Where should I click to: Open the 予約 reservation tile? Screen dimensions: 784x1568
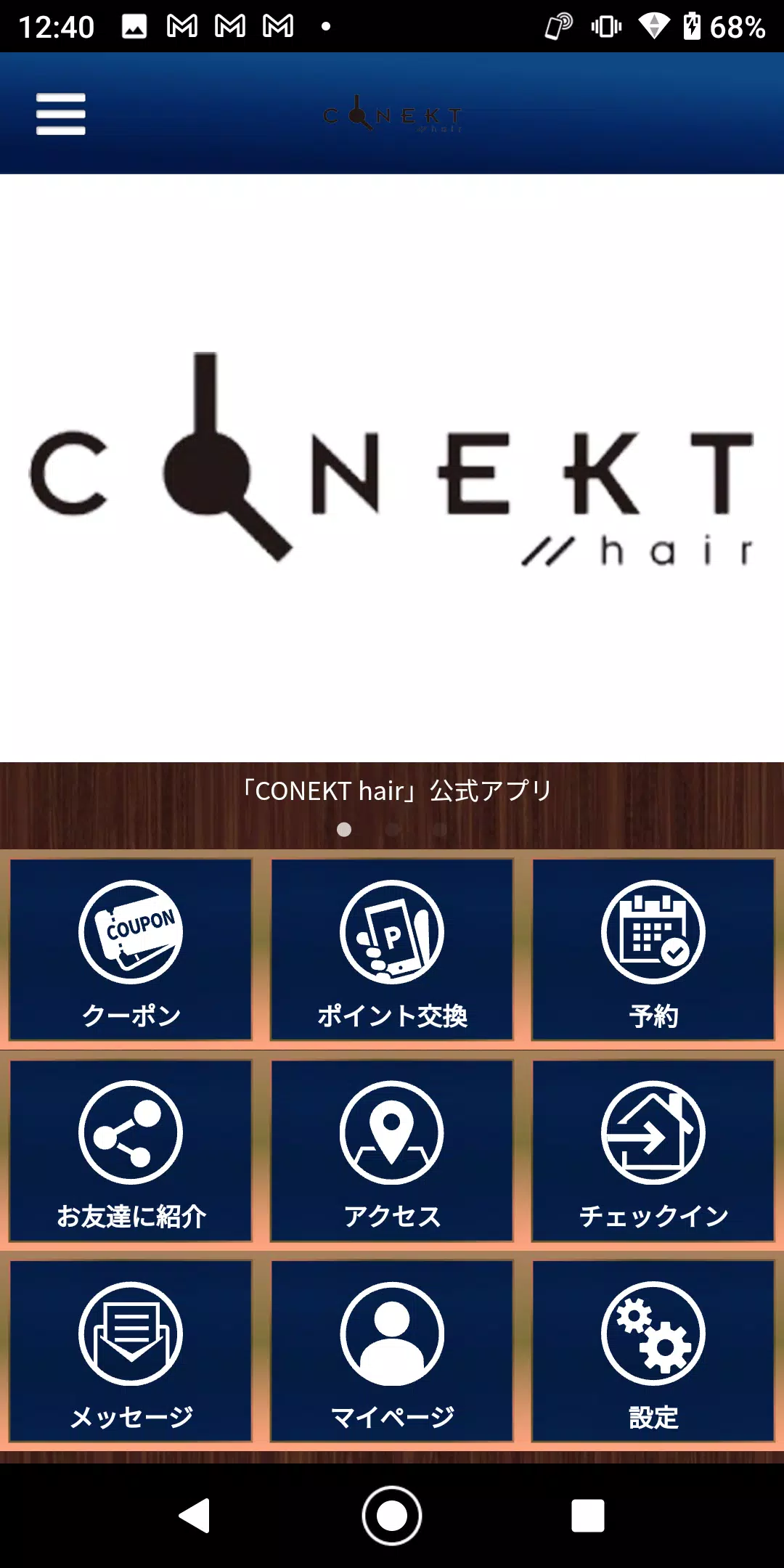coord(653,950)
